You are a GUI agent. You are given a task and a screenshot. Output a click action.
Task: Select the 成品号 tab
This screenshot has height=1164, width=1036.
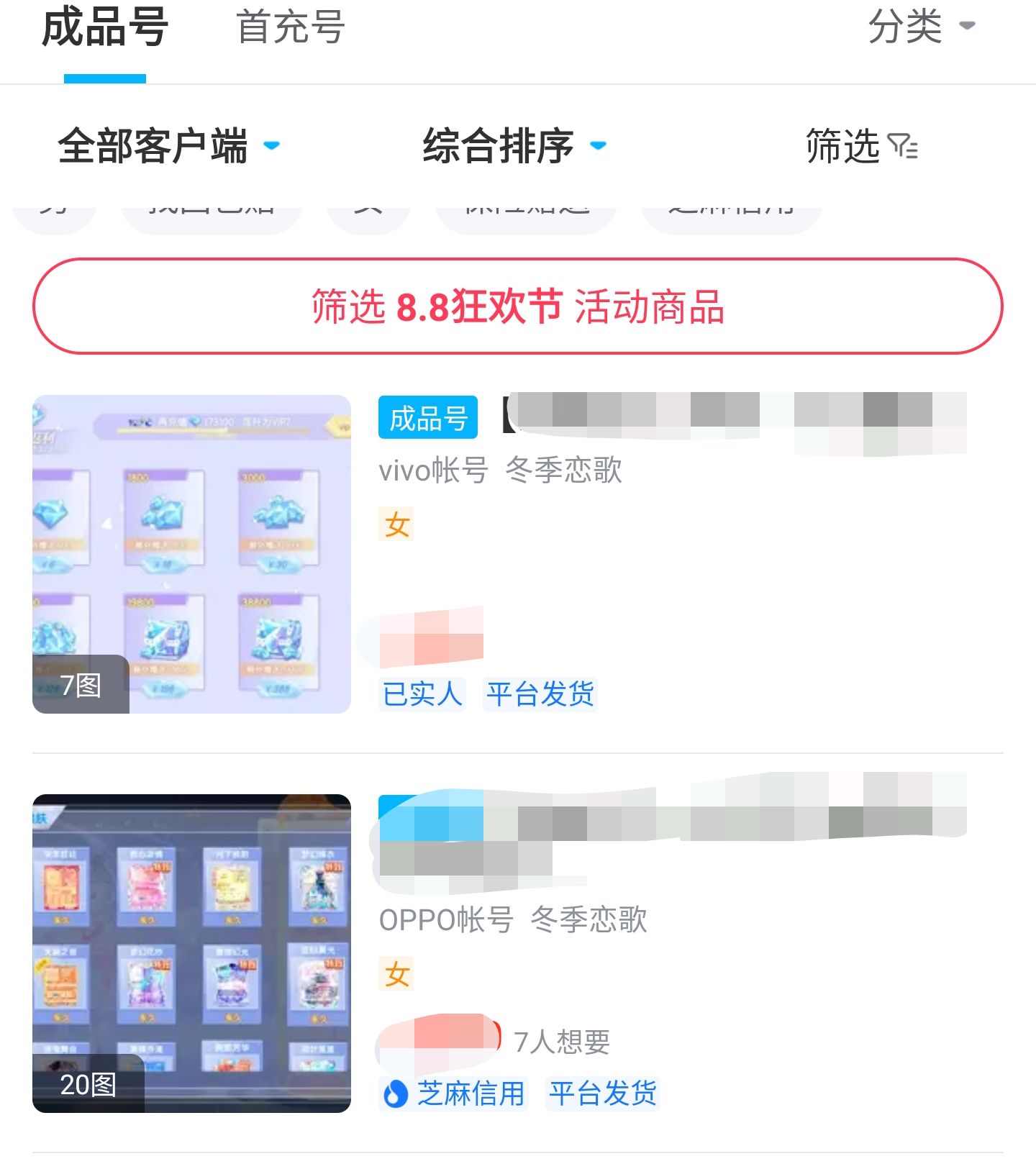(x=105, y=29)
